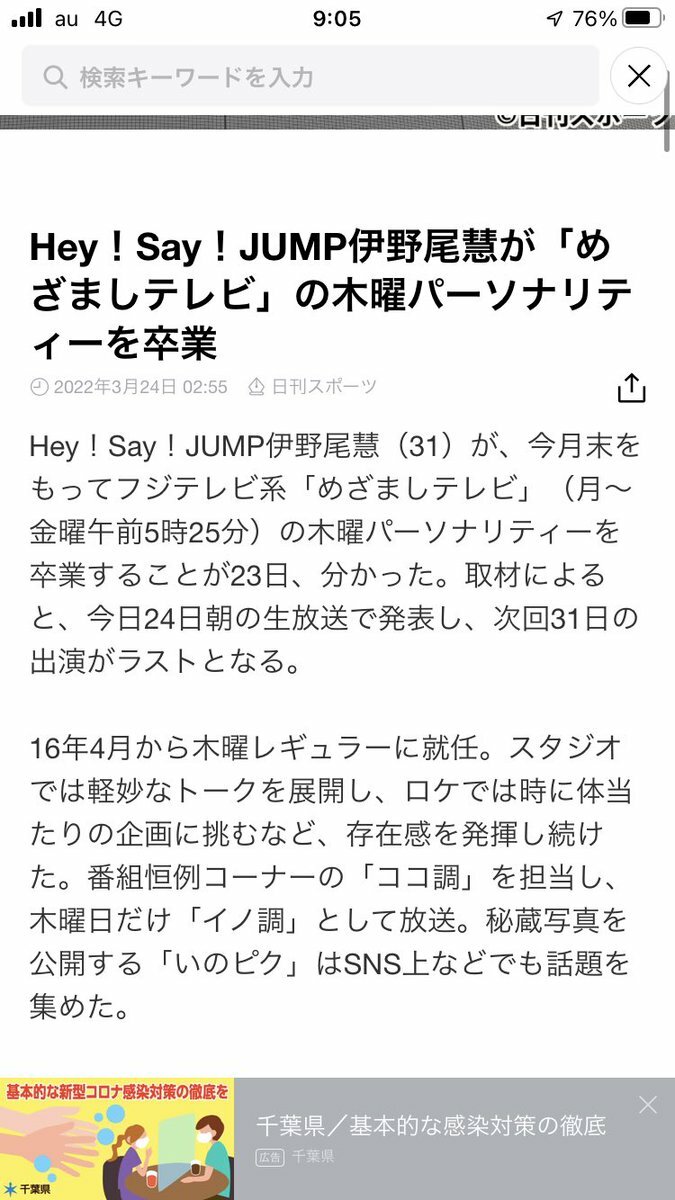The width and height of the screenshot is (675, 1200).
Task: Close the article with the X button
Action: (638, 75)
